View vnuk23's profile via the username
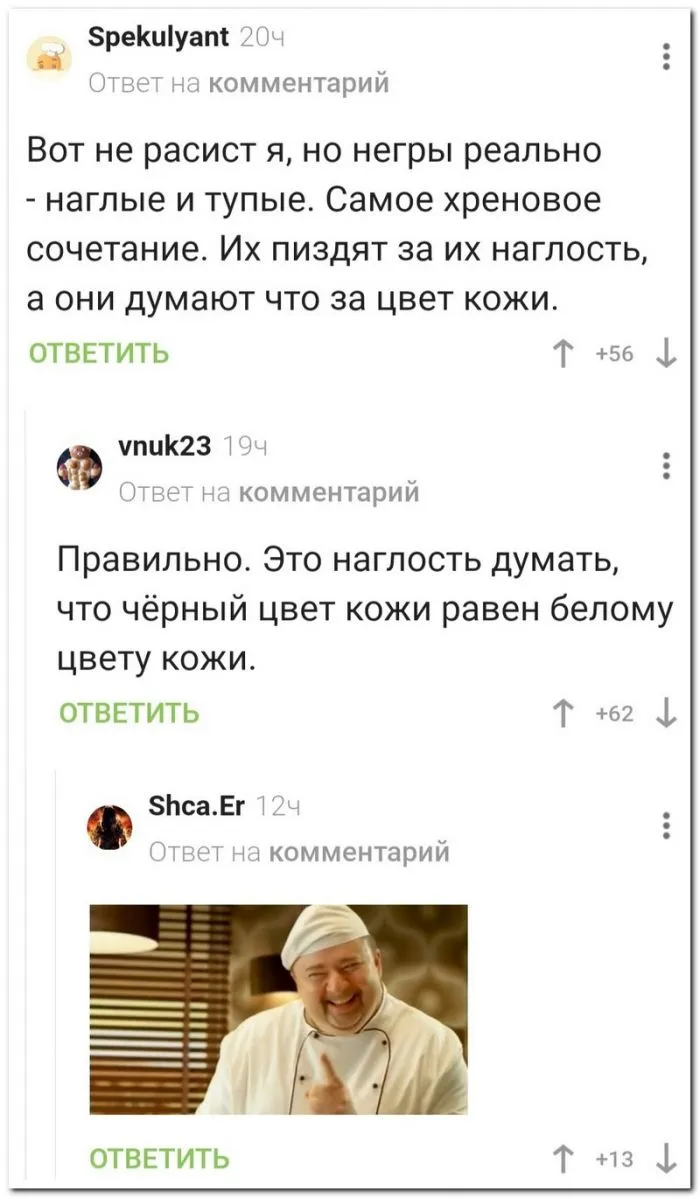Screen dimensions: 700x1198 pos(164,448)
